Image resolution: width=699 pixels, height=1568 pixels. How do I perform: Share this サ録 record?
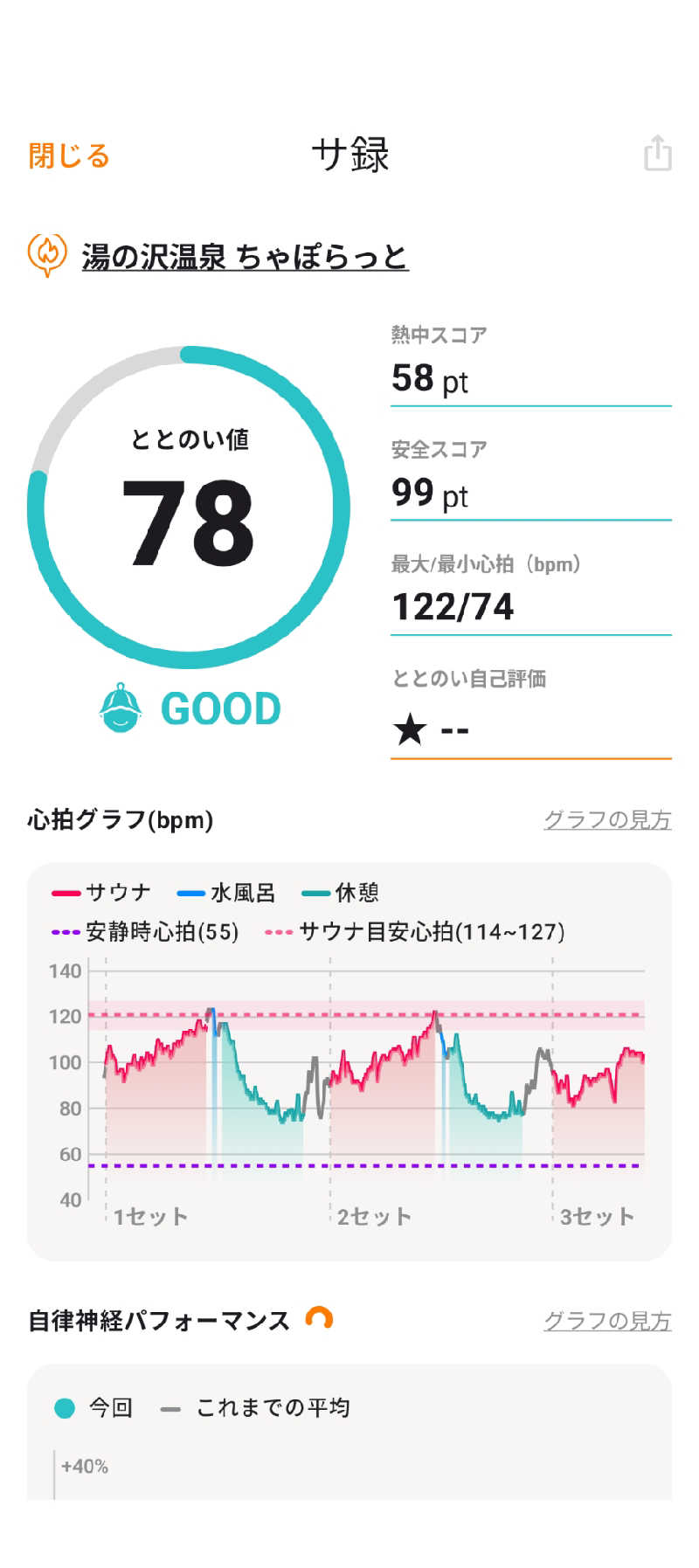[657, 154]
